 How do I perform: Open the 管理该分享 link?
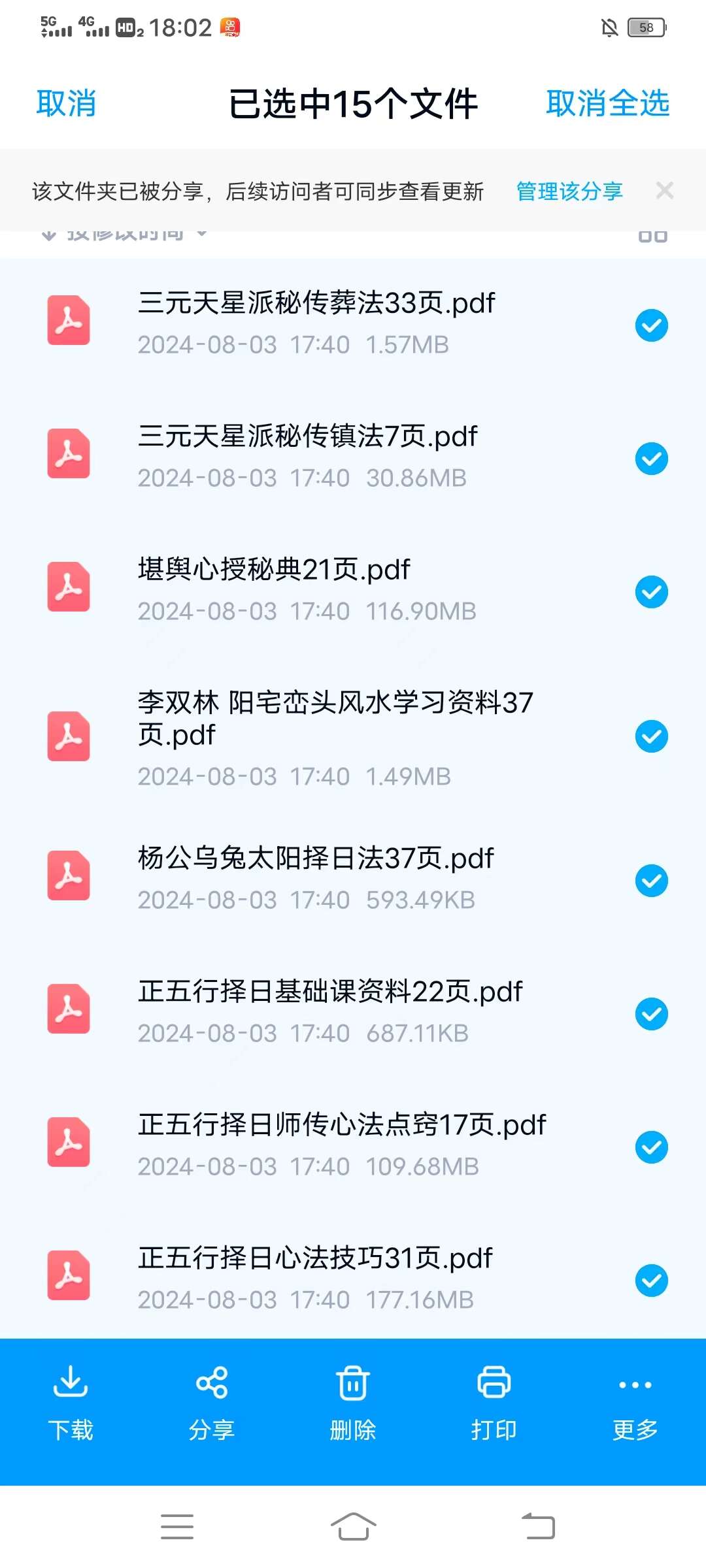(x=569, y=191)
